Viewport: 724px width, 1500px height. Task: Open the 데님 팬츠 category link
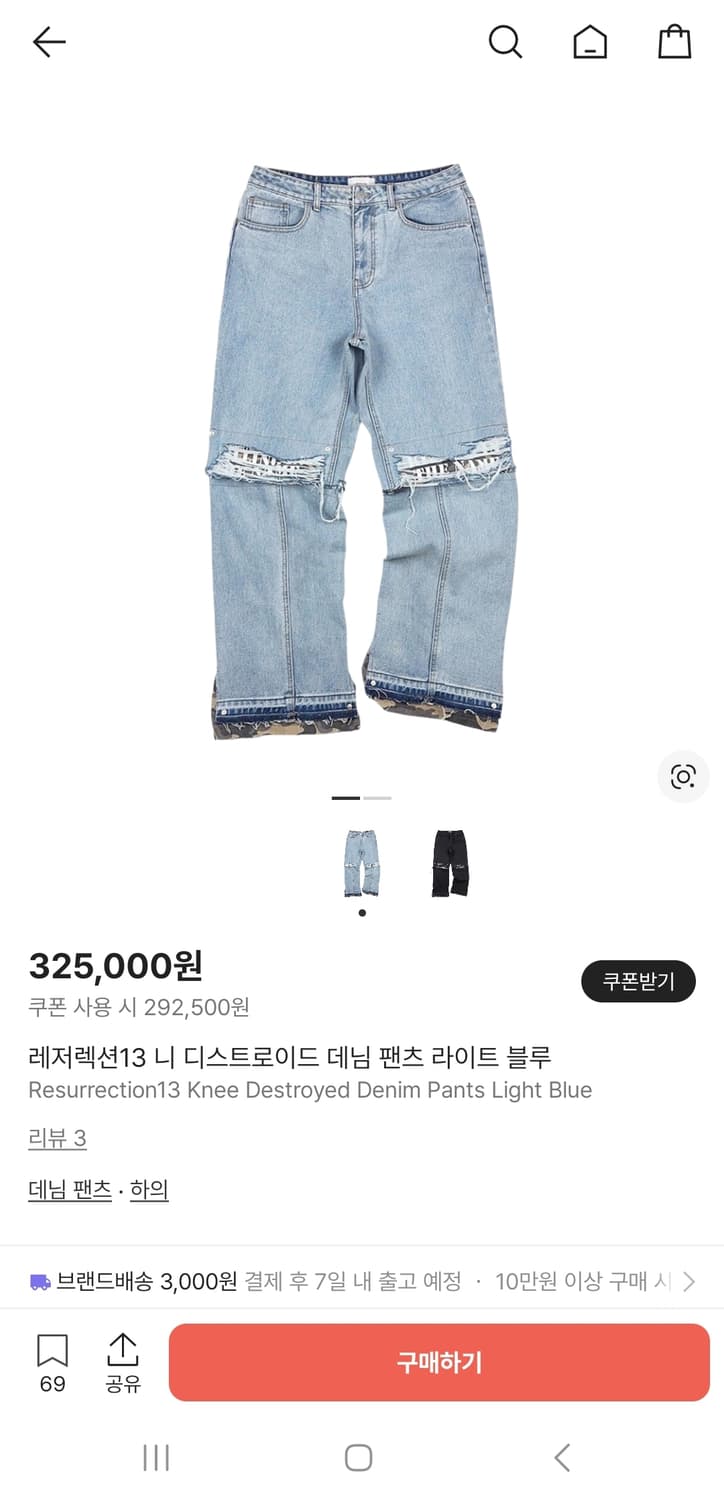coord(69,1189)
